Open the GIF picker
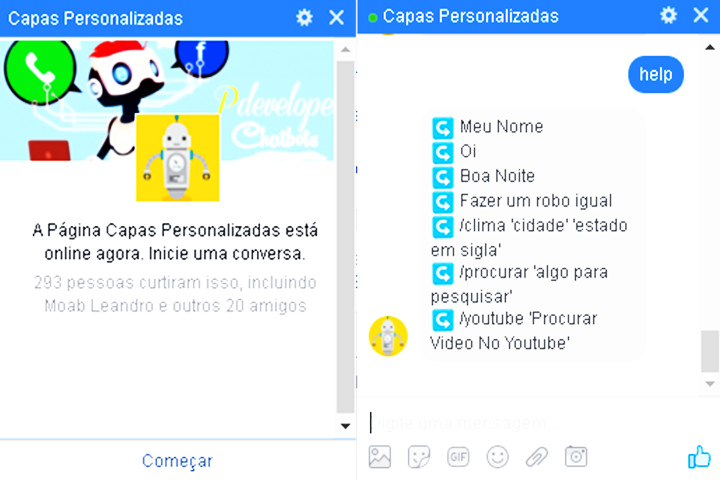The image size is (720, 480). (458, 457)
